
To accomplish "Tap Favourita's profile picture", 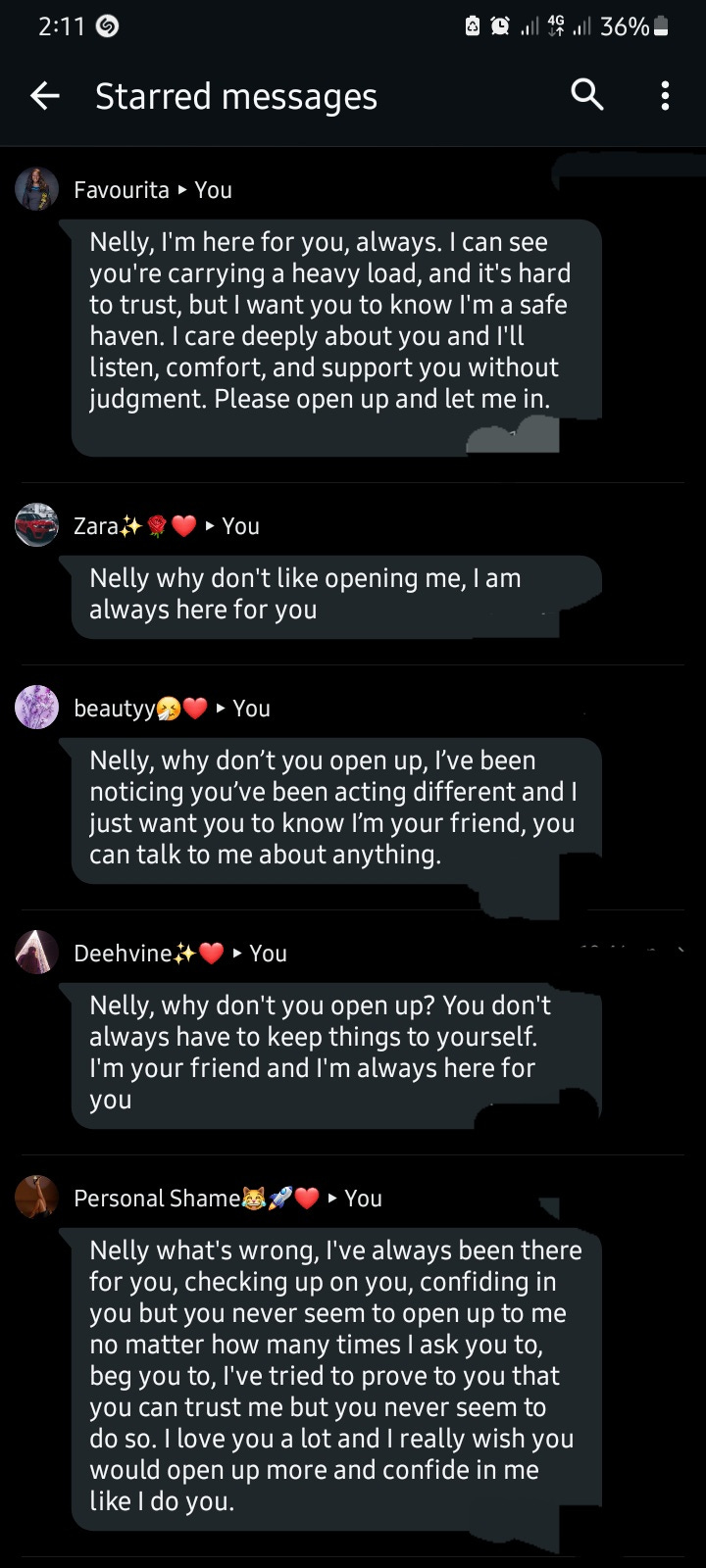I will click(37, 189).
